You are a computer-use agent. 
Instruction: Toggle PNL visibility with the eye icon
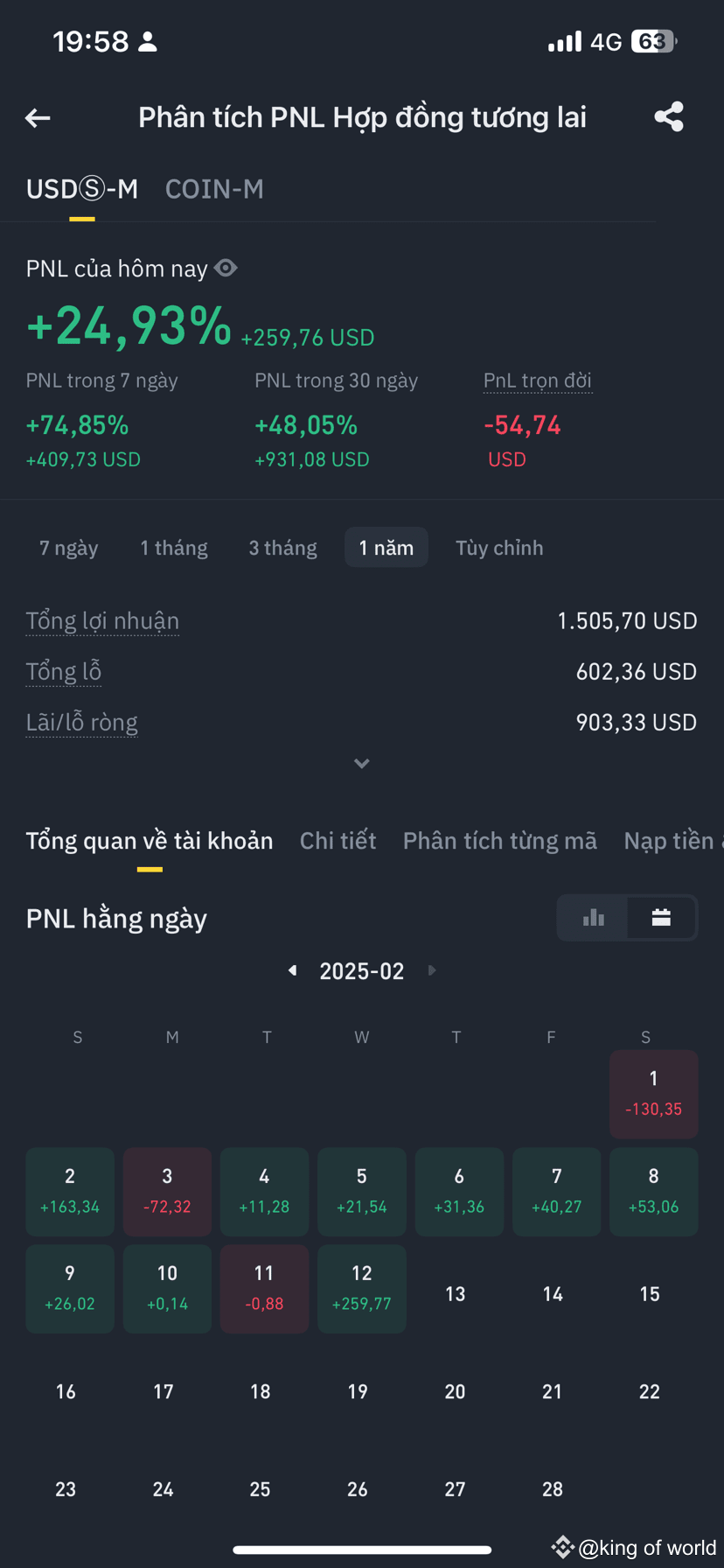tap(226, 268)
